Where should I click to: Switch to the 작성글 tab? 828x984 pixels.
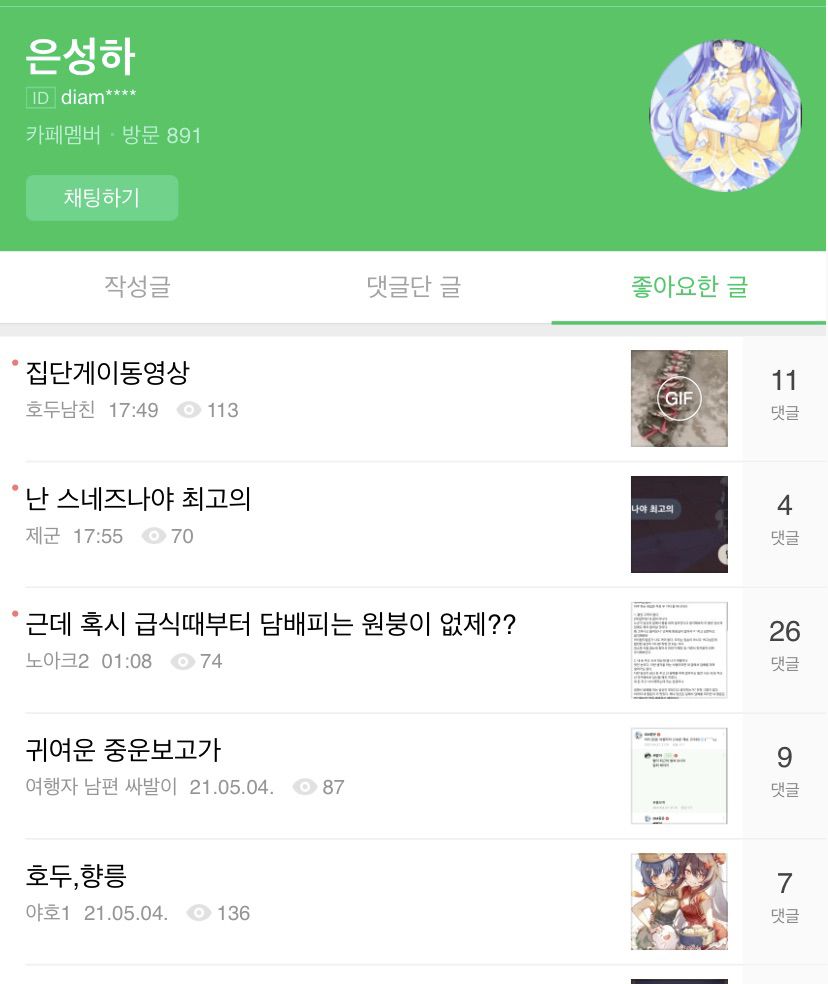(x=137, y=288)
